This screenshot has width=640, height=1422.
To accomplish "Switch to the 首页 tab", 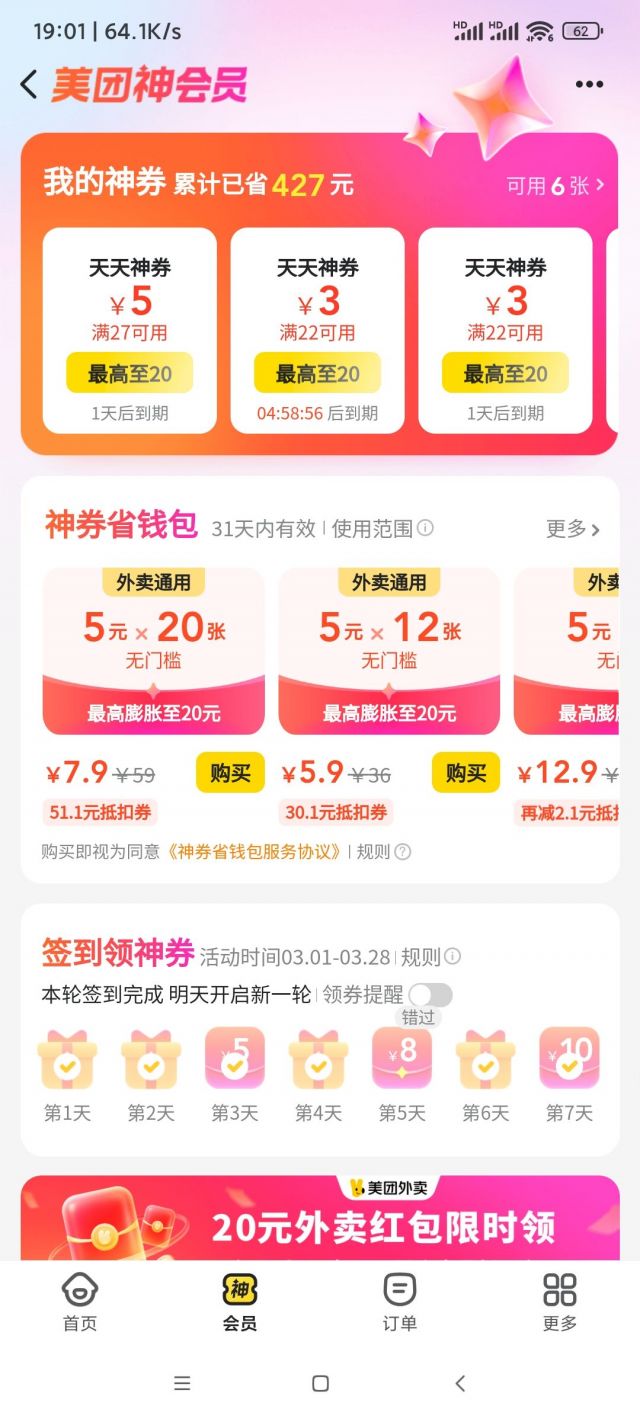I will click(x=80, y=1301).
